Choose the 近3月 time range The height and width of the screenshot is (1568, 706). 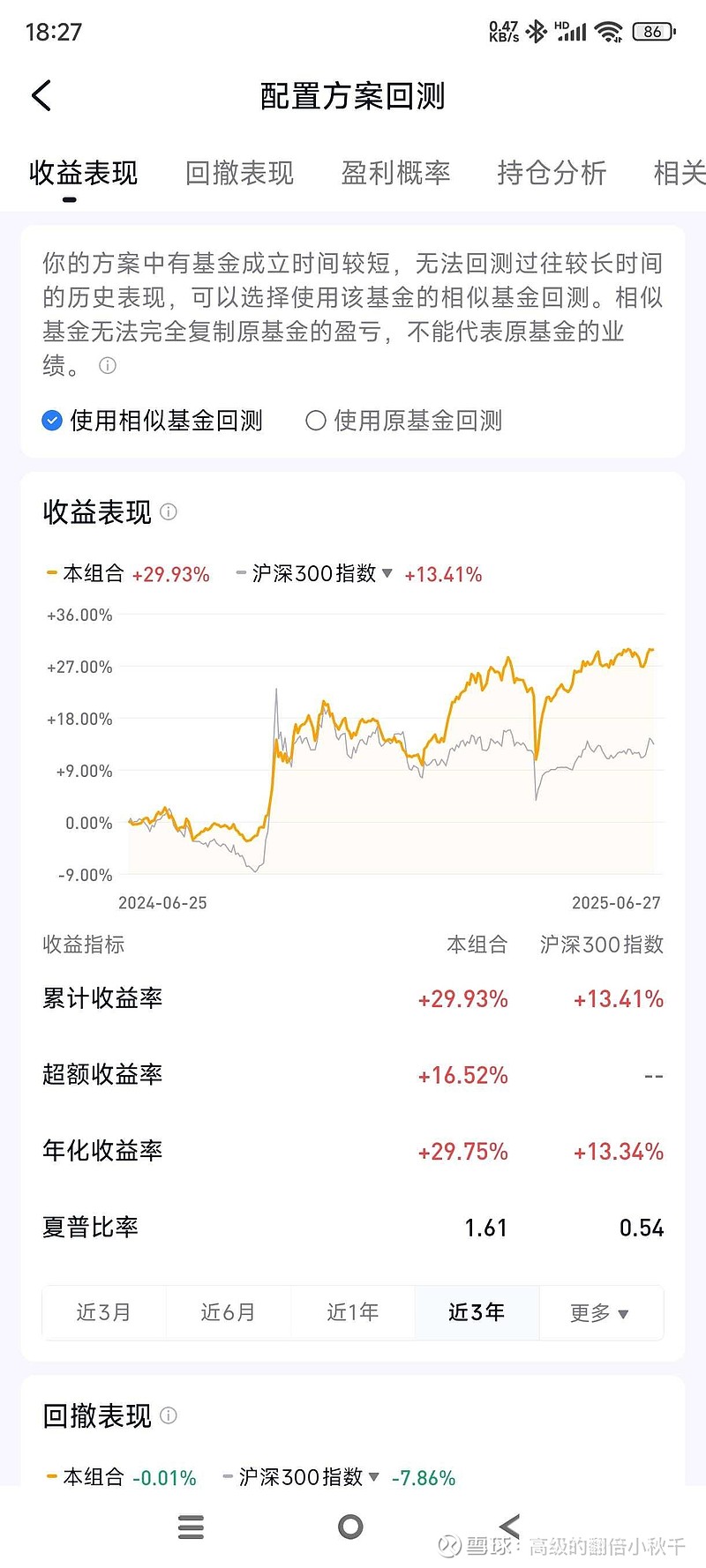104,1312
